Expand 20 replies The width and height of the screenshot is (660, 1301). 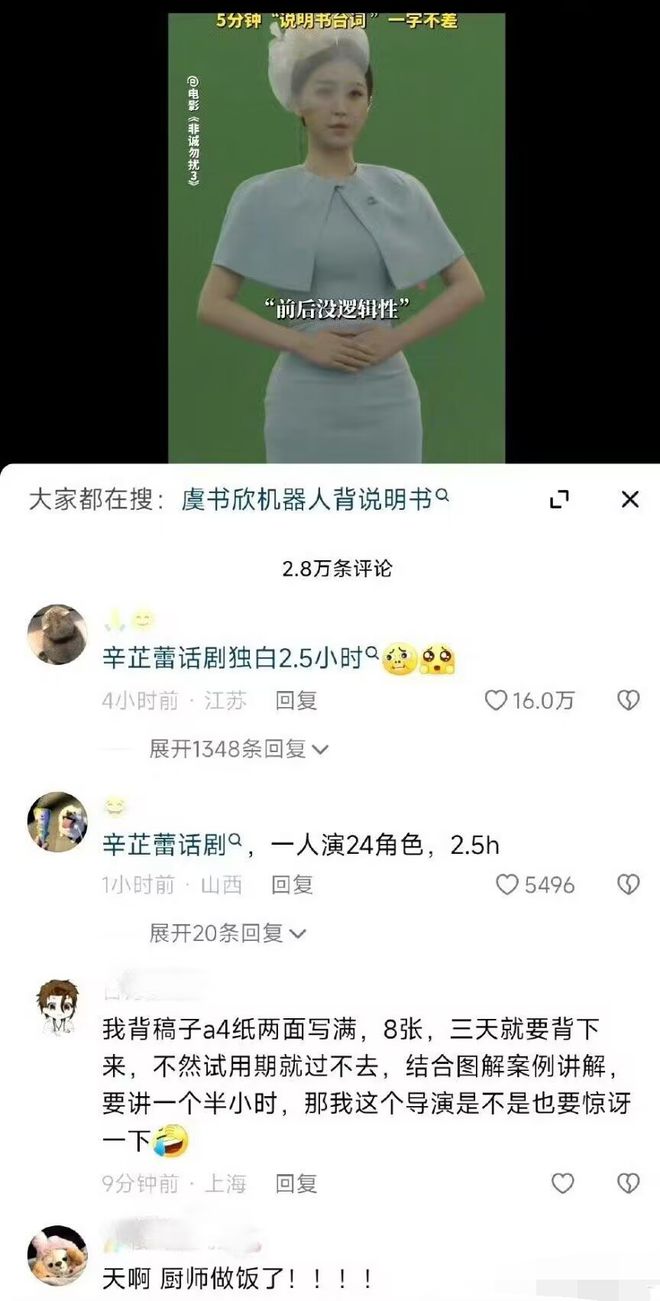[228, 933]
